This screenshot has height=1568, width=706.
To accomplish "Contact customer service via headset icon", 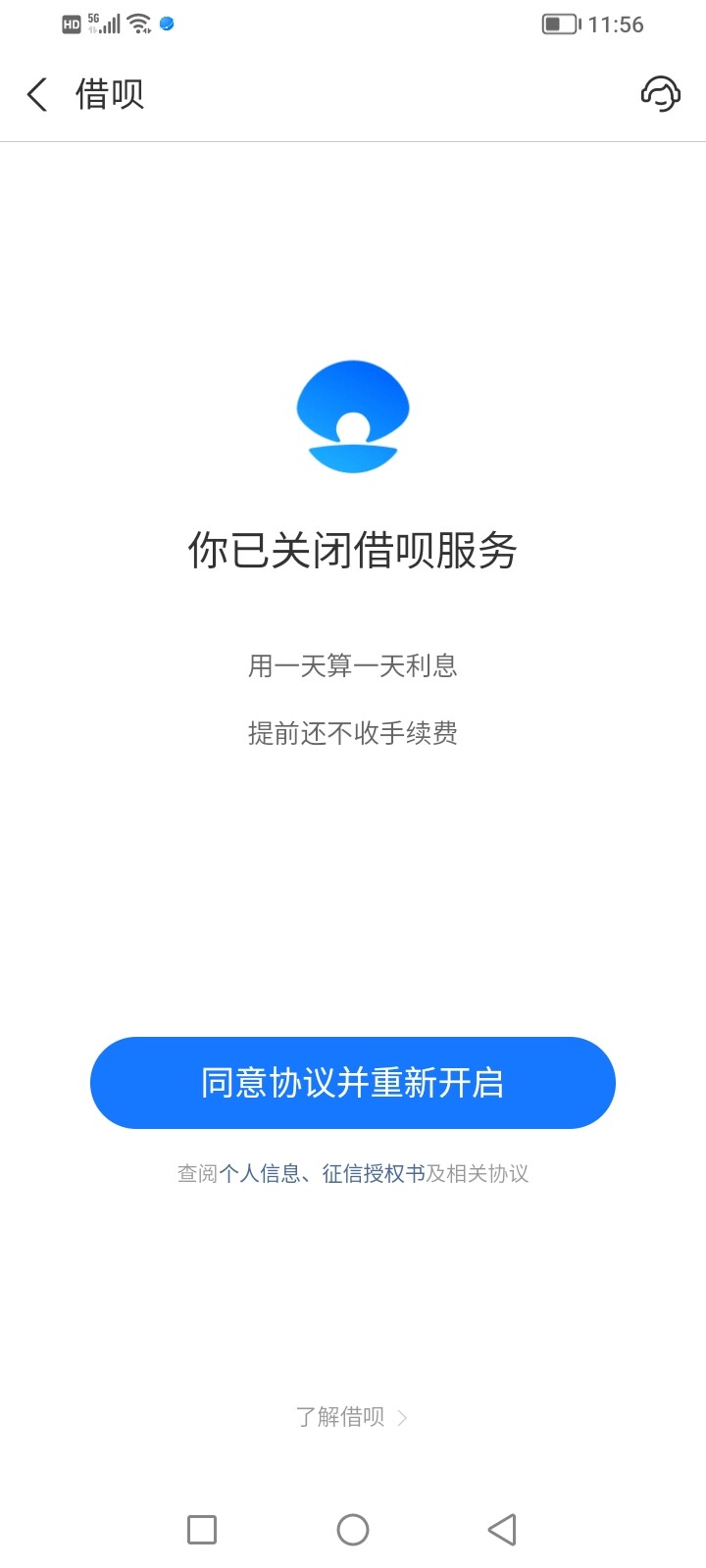I will (x=660, y=94).
